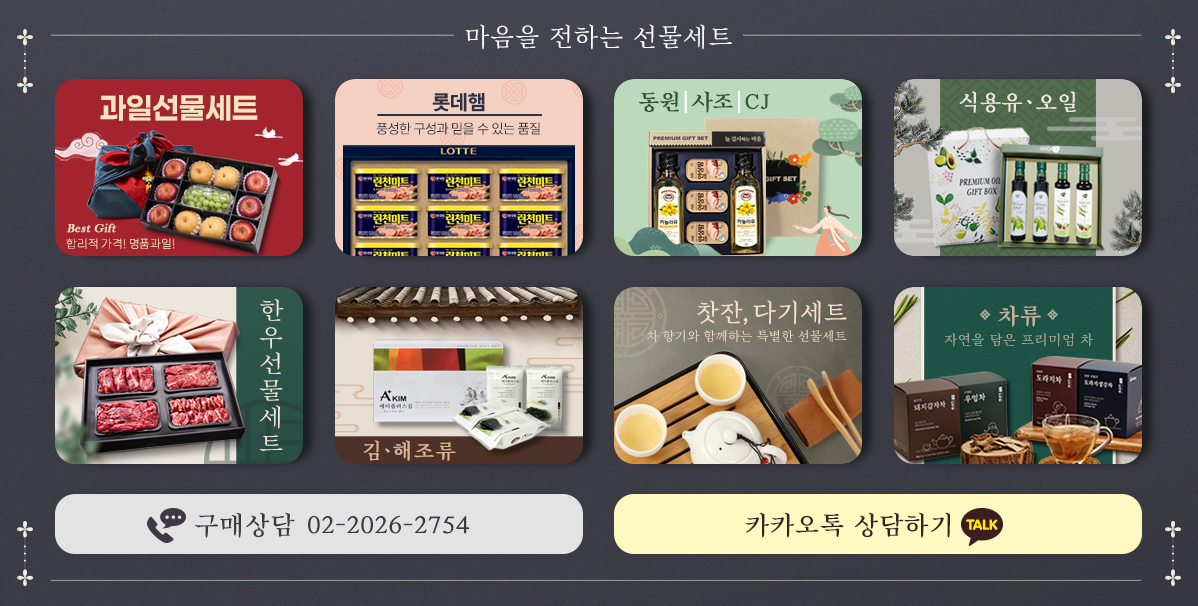This screenshot has width=1198, height=606.
Task: Call 구매상담 02-2026-2754
Action: 318,524
